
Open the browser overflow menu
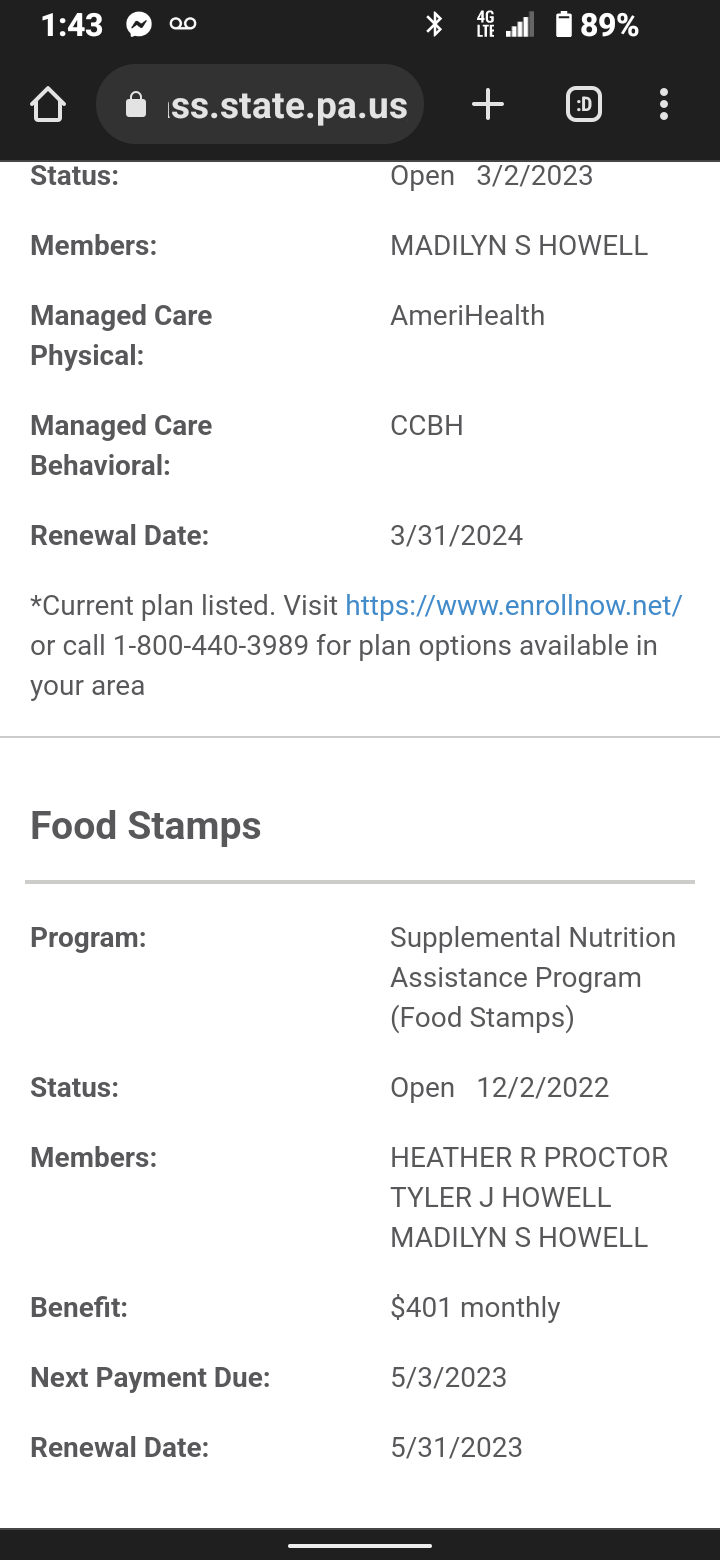[x=664, y=105]
